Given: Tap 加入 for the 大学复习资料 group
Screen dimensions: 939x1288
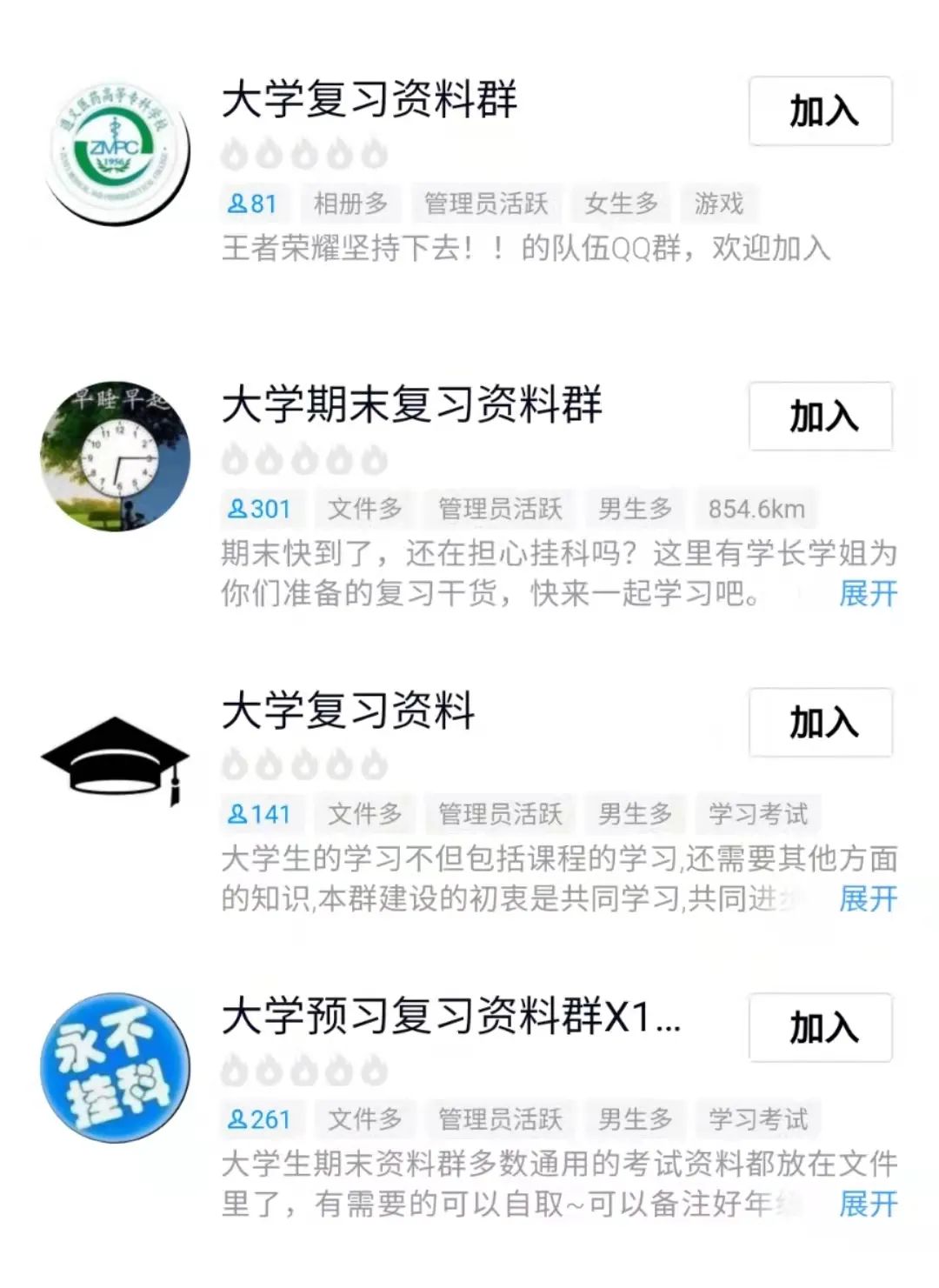Looking at the screenshot, I should point(820,723).
